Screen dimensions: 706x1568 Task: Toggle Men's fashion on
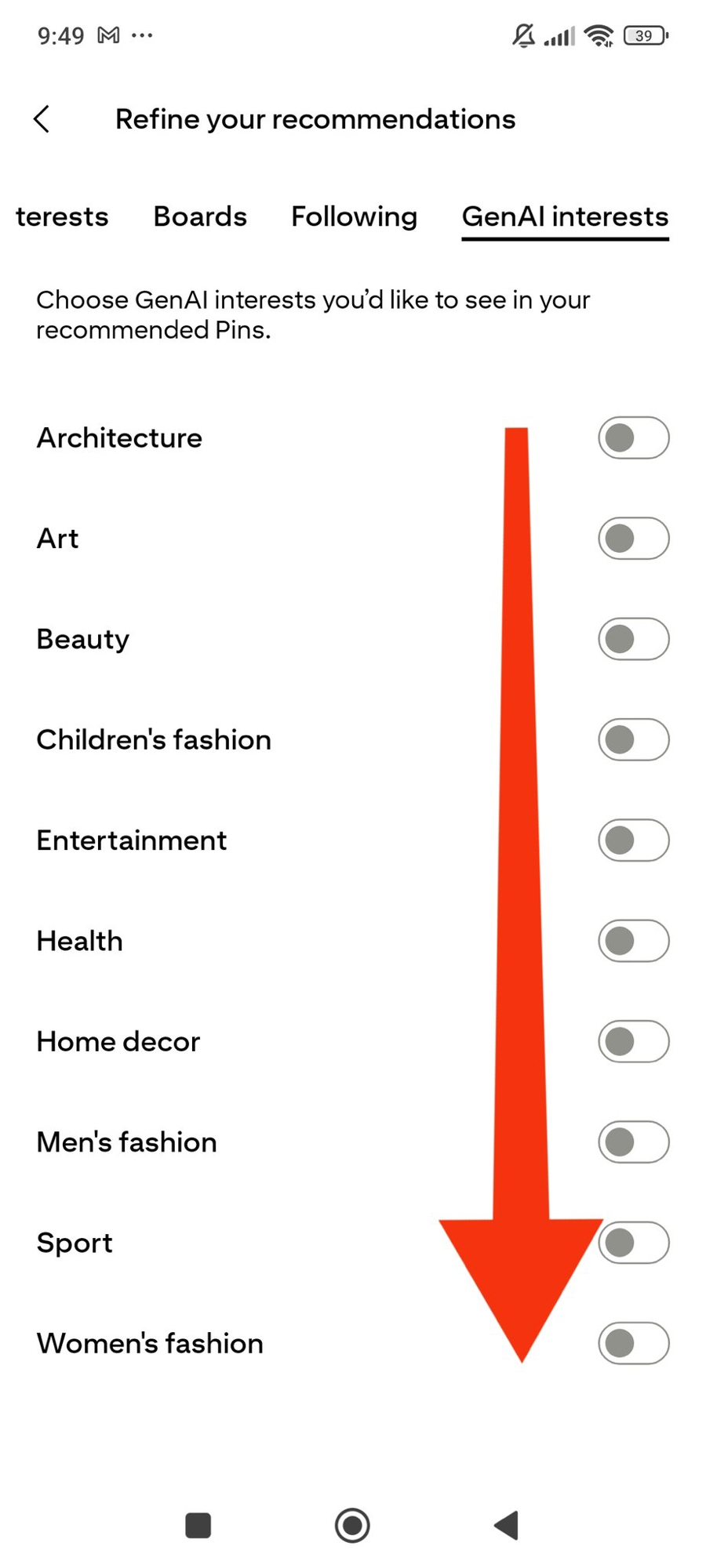pos(633,1142)
